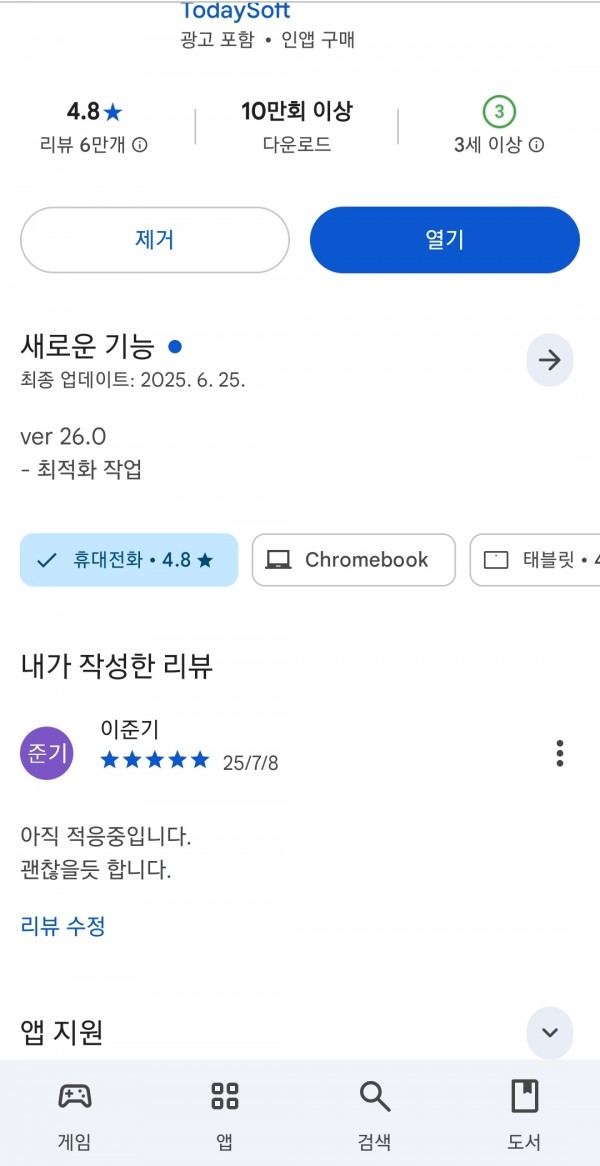Select the Chromebook chip
This screenshot has height=1166, width=600.
click(x=353, y=560)
